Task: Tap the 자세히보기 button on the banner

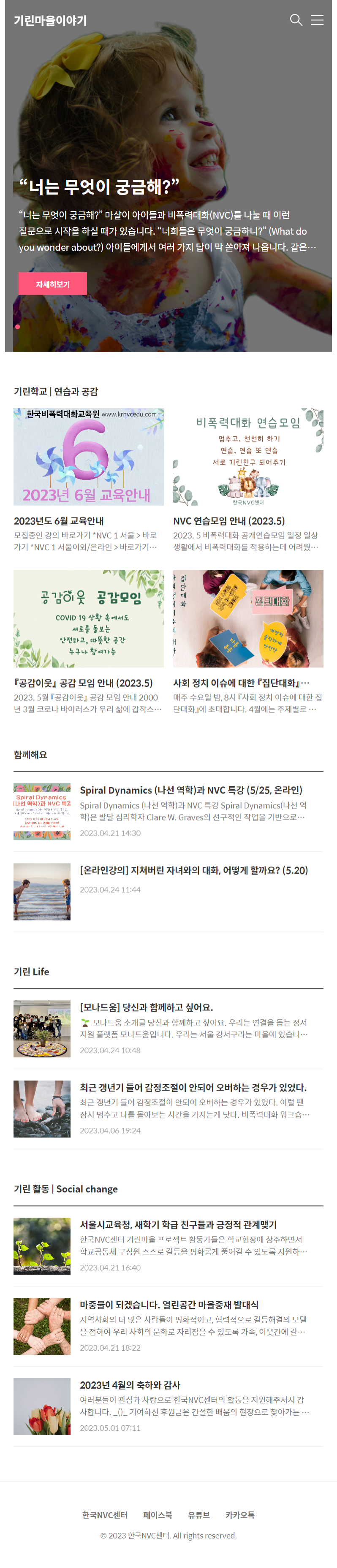Action: point(52,284)
